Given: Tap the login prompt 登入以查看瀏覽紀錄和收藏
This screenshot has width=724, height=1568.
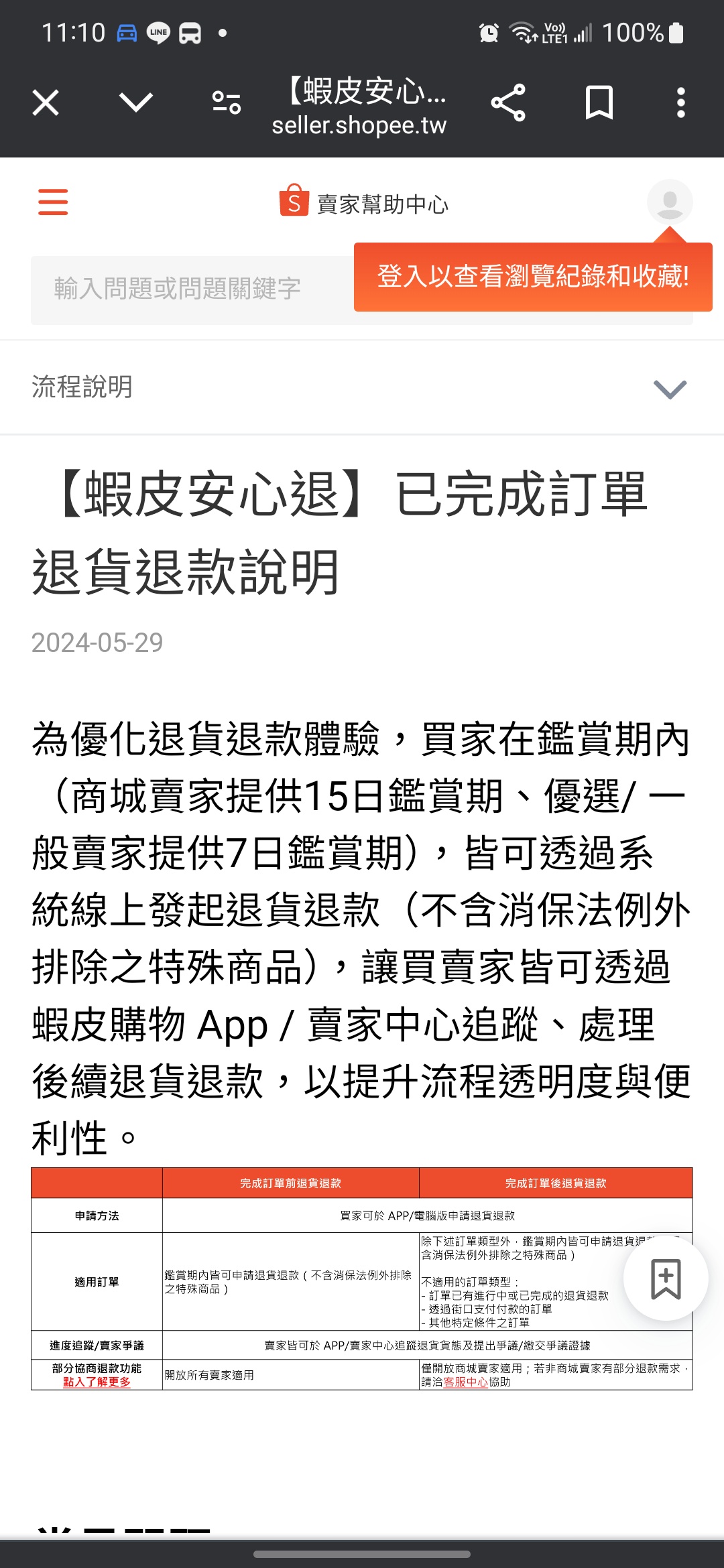Looking at the screenshot, I should [x=533, y=277].
